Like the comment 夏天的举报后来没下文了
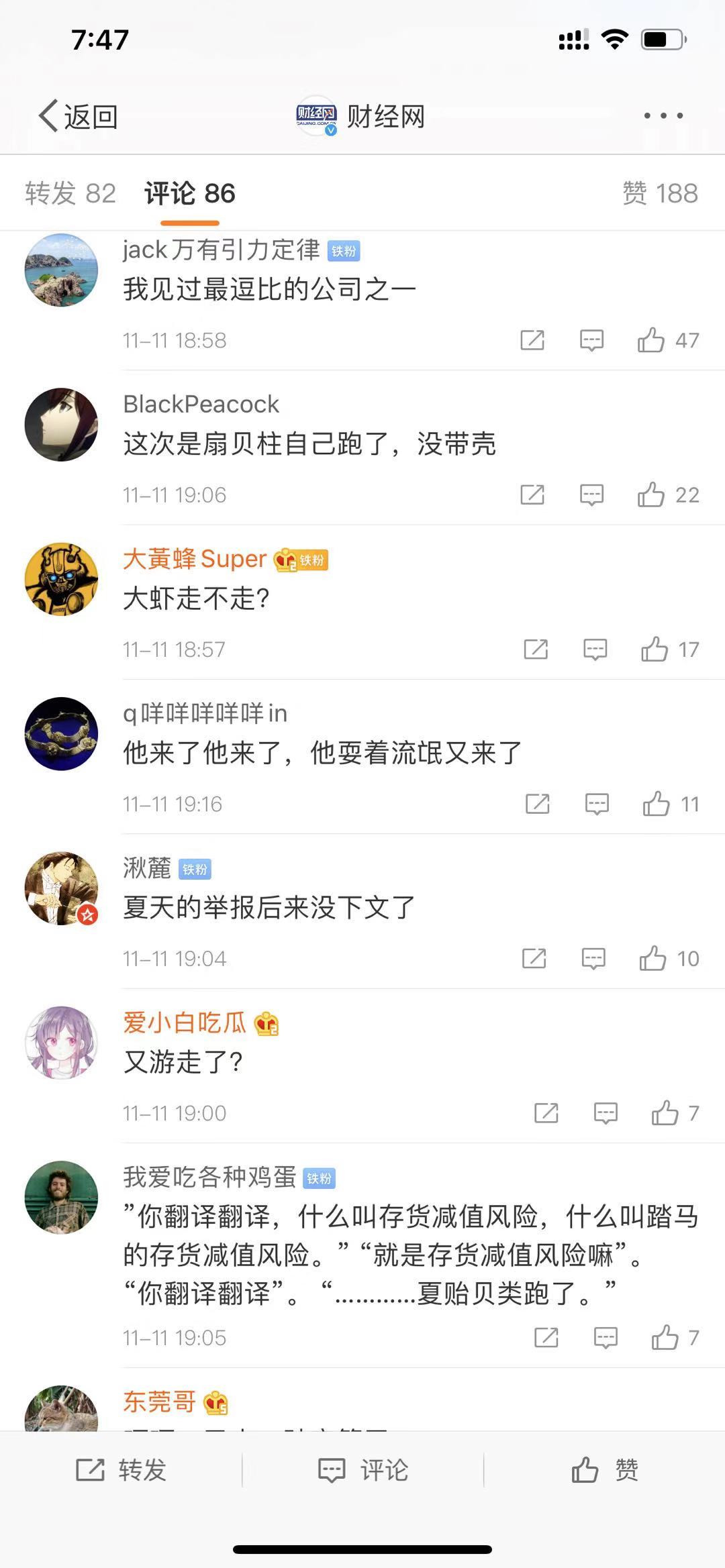Viewport: 725px width, 1568px height. coord(652,959)
